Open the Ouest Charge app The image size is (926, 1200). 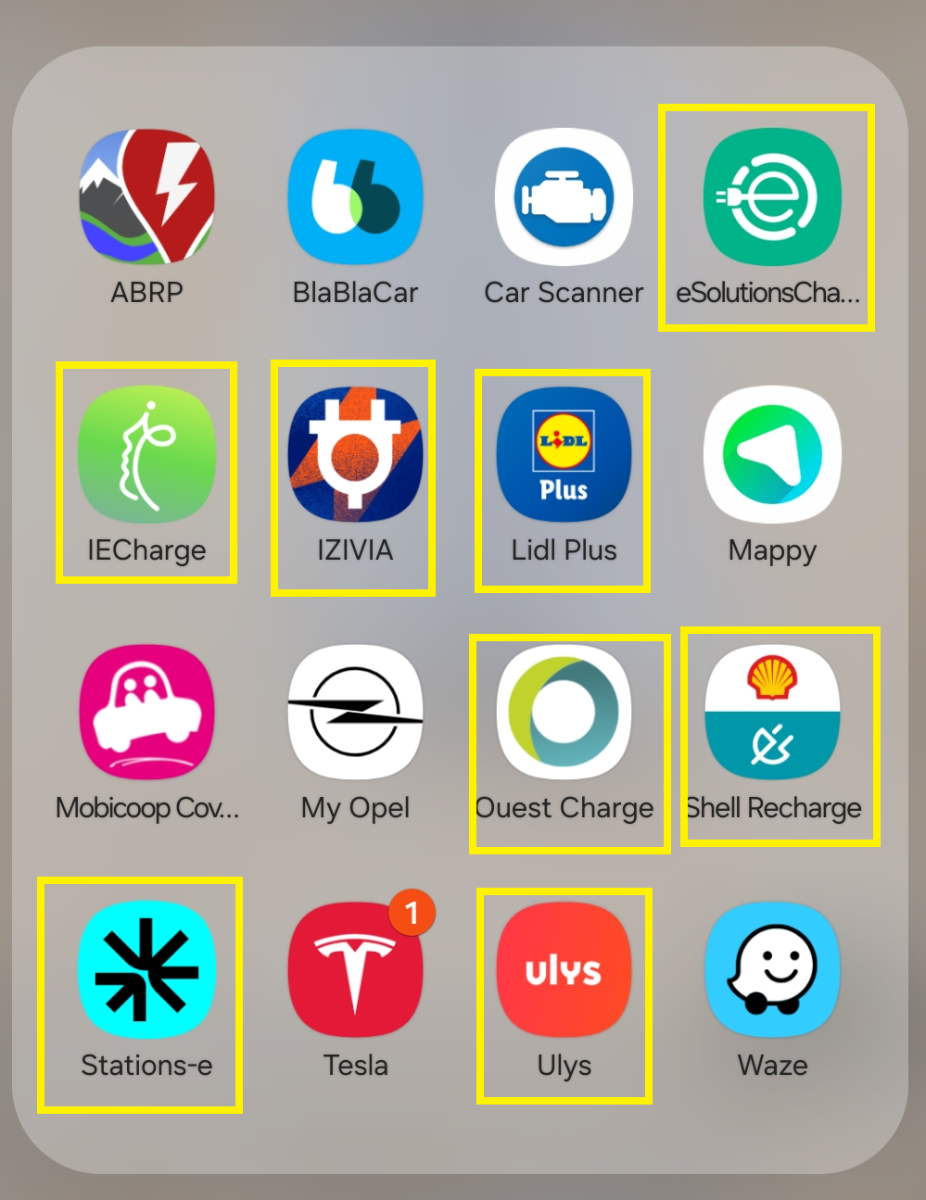coord(564,712)
